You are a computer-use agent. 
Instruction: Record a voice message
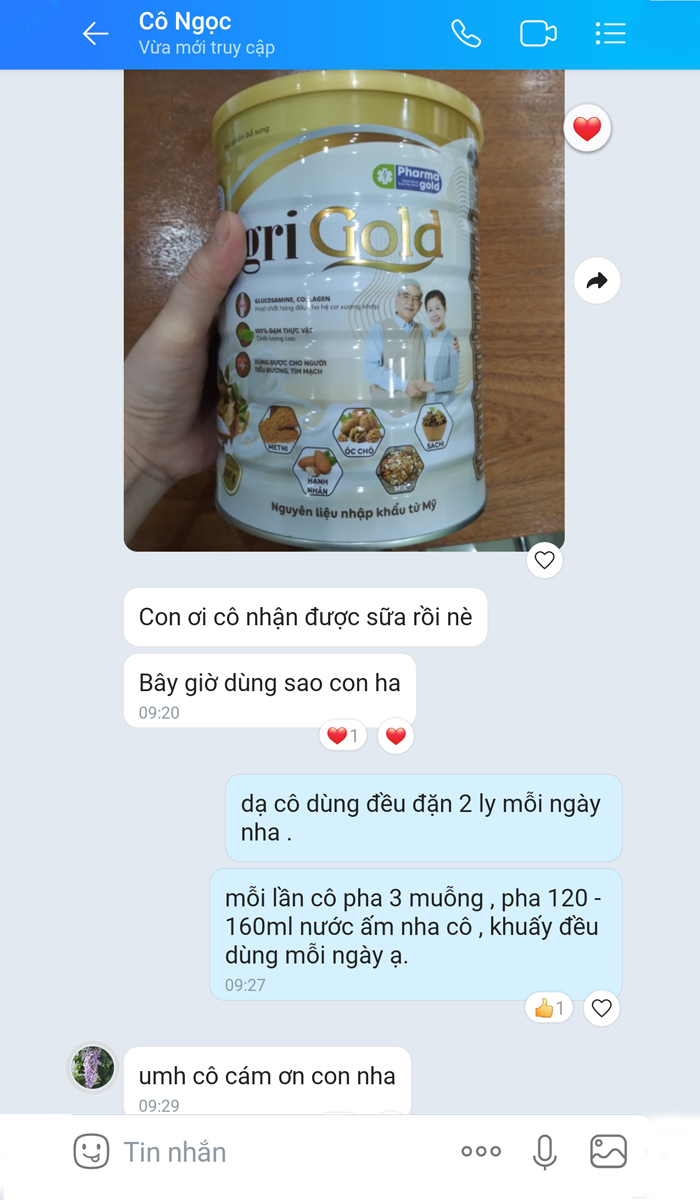pyautogui.click(x=545, y=1152)
